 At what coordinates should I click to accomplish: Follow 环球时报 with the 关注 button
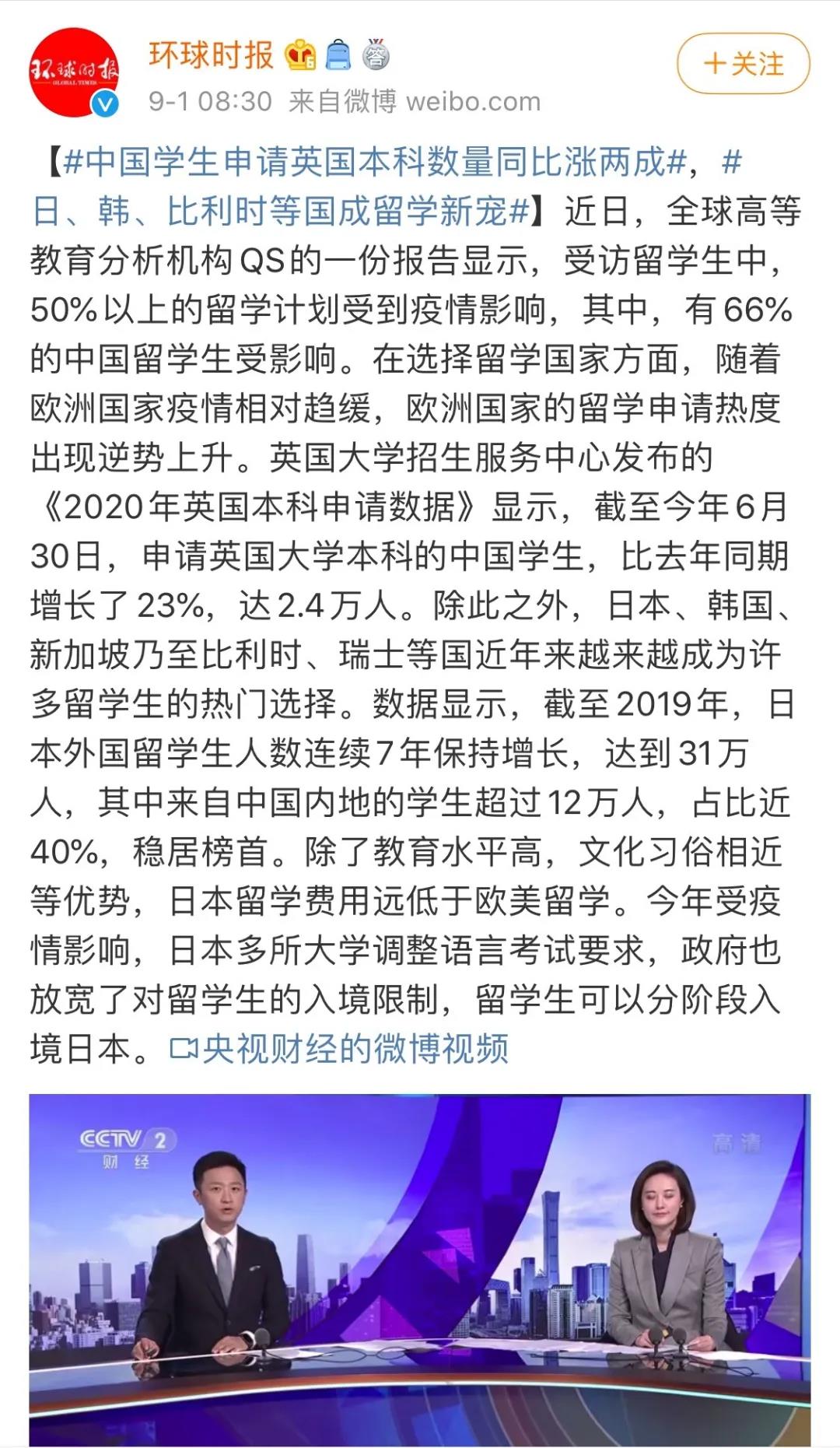[x=743, y=64]
